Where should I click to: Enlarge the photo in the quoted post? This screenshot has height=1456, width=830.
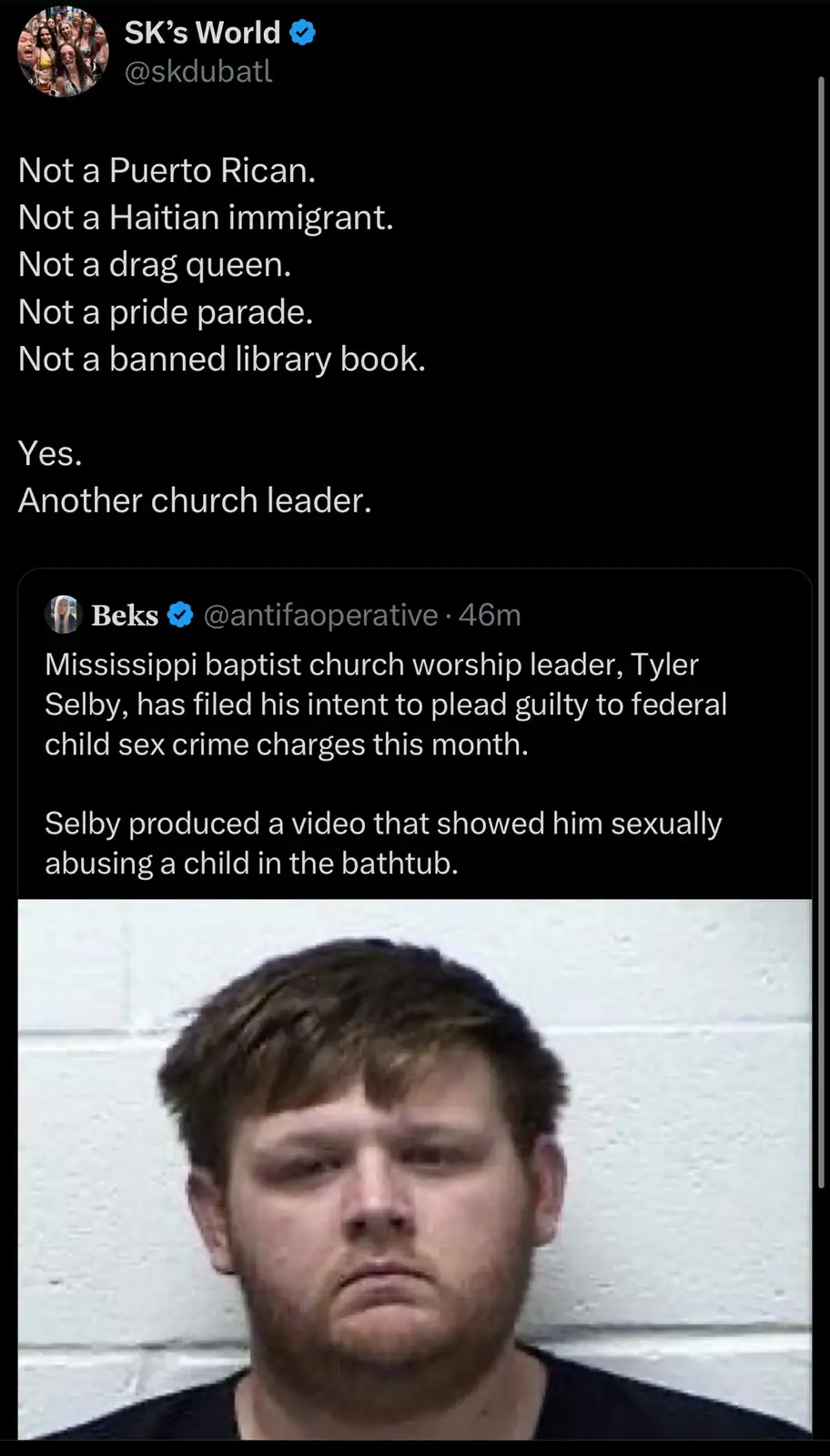click(414, 1169)
